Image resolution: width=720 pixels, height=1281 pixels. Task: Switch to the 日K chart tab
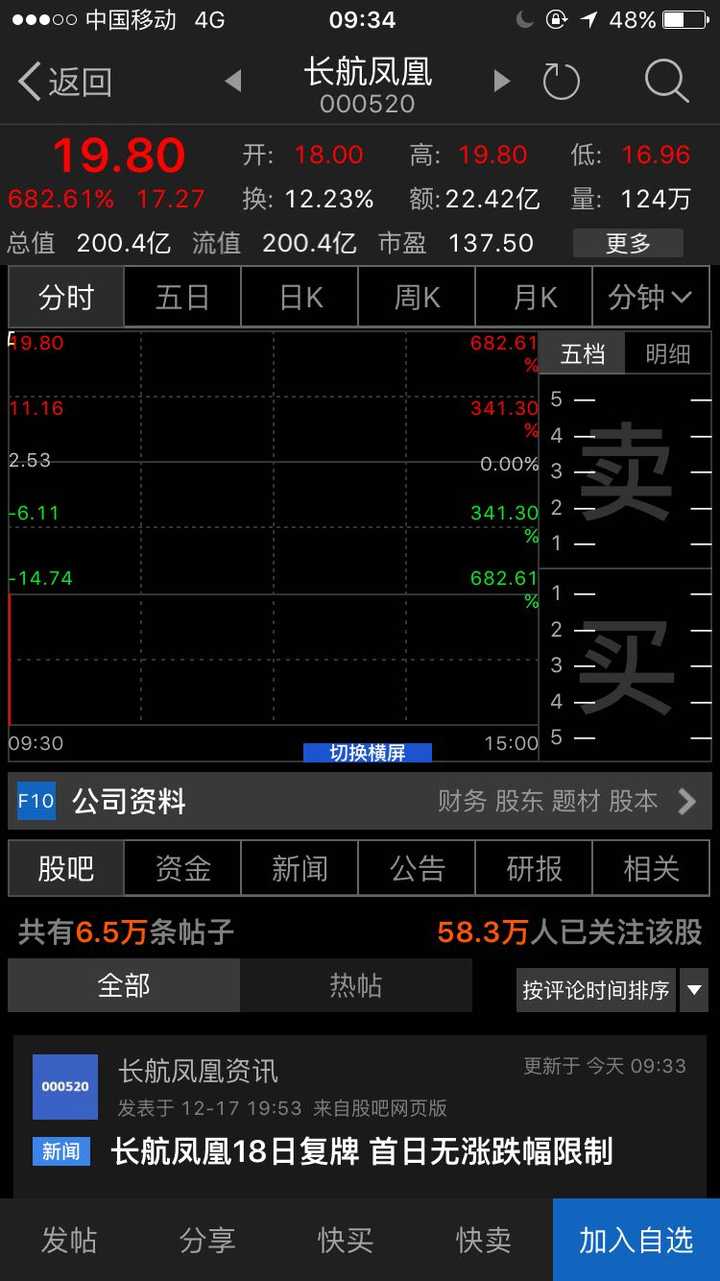click(298, 297)
